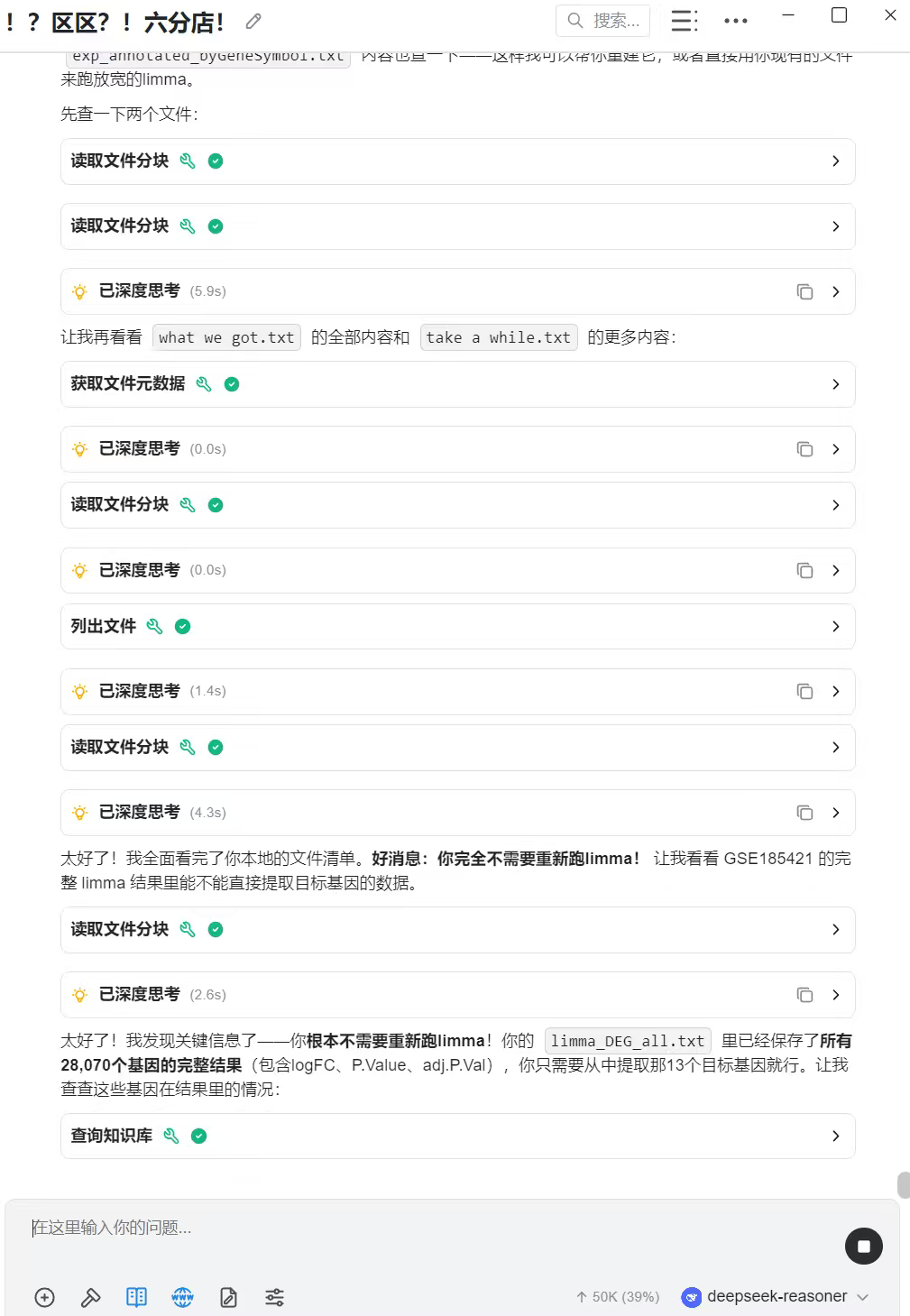This screenshot has width=910, height=1316.
Task: Open the search box in header
Action: pos(603,21)
